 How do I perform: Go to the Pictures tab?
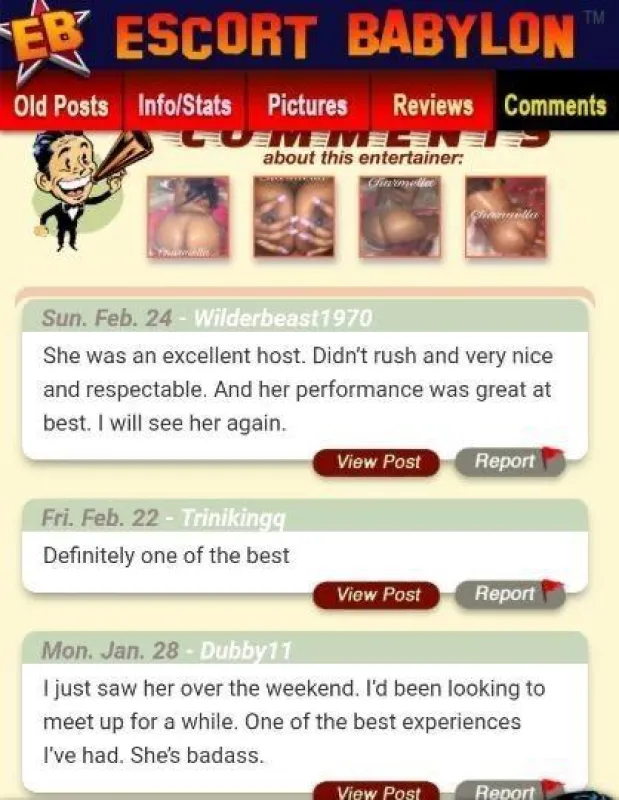308,105
